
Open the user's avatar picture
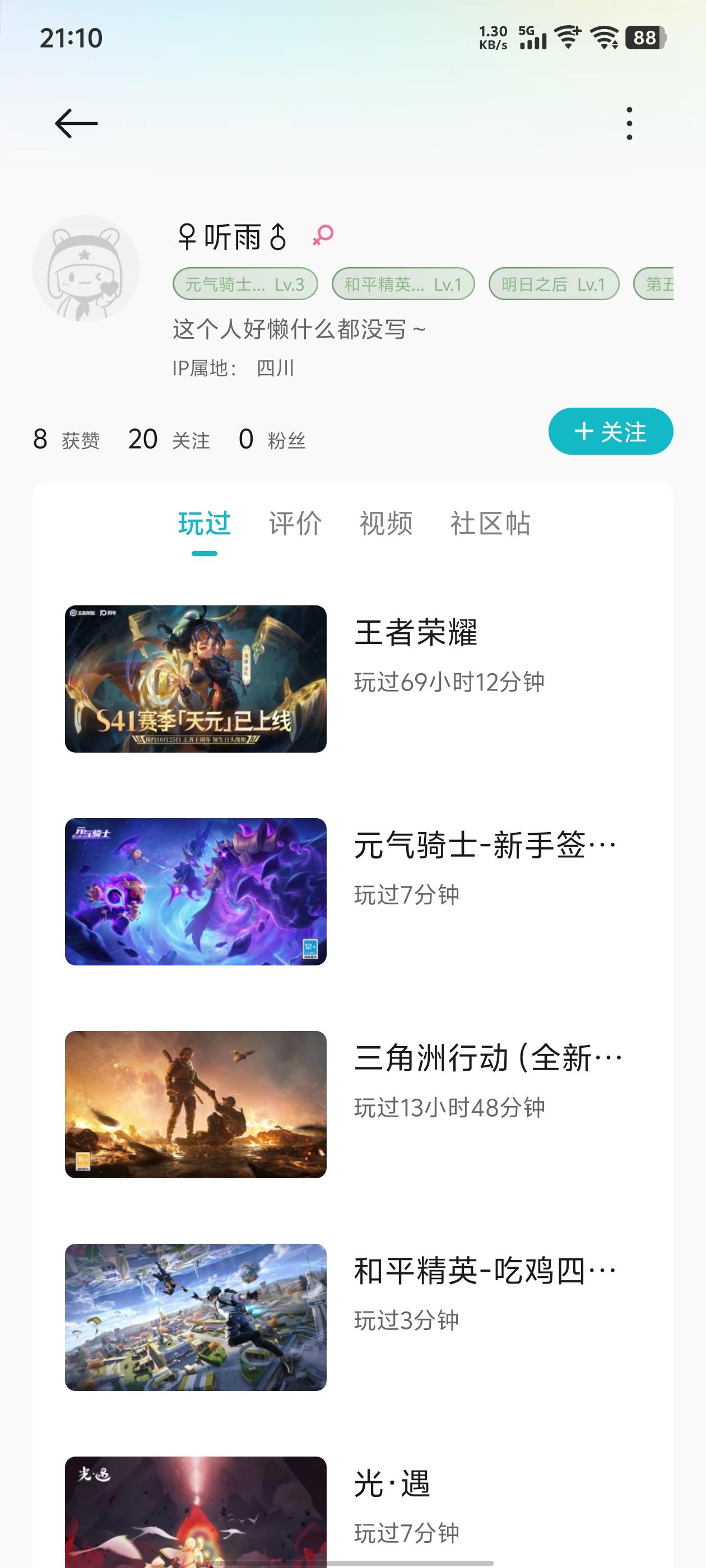pos(86,268)
